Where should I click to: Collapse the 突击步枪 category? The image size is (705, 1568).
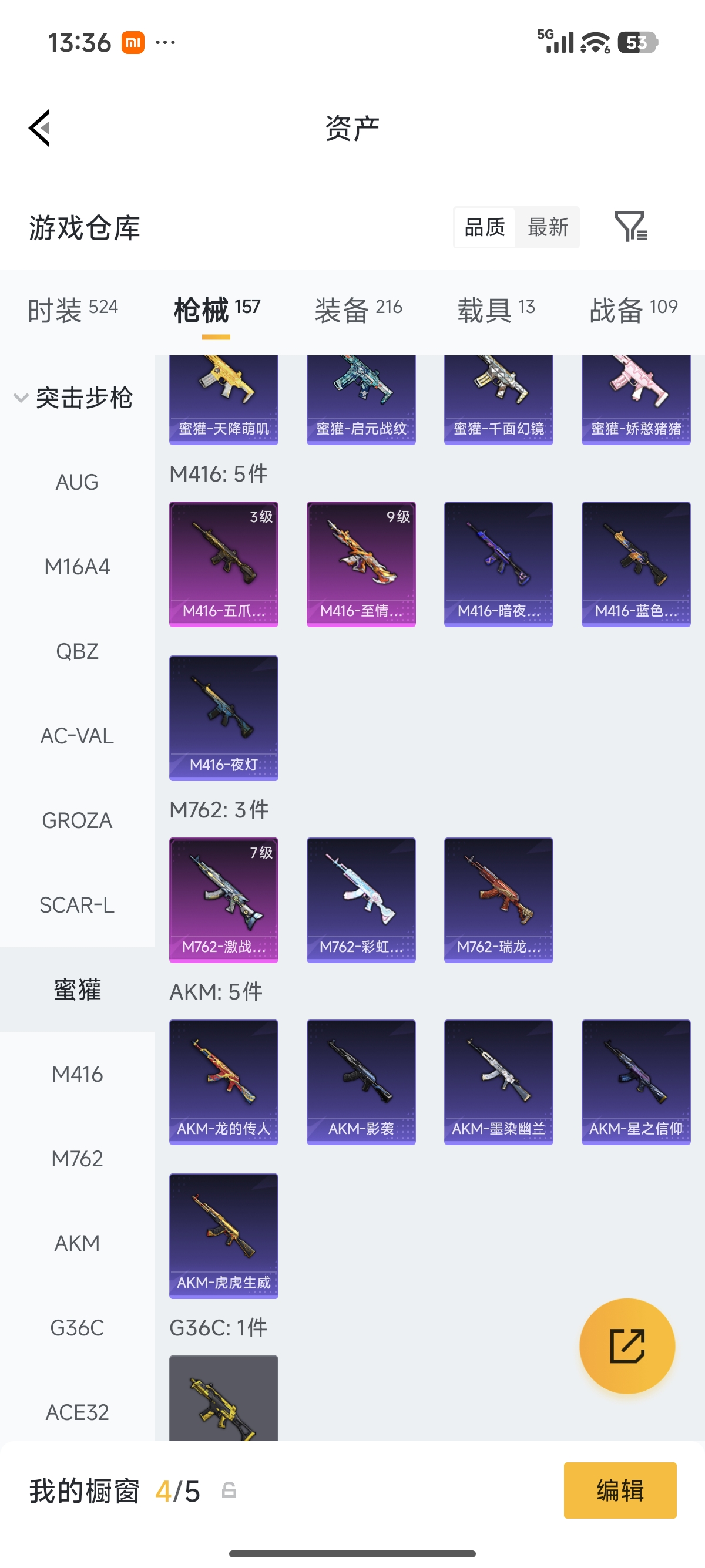[73, 398]
